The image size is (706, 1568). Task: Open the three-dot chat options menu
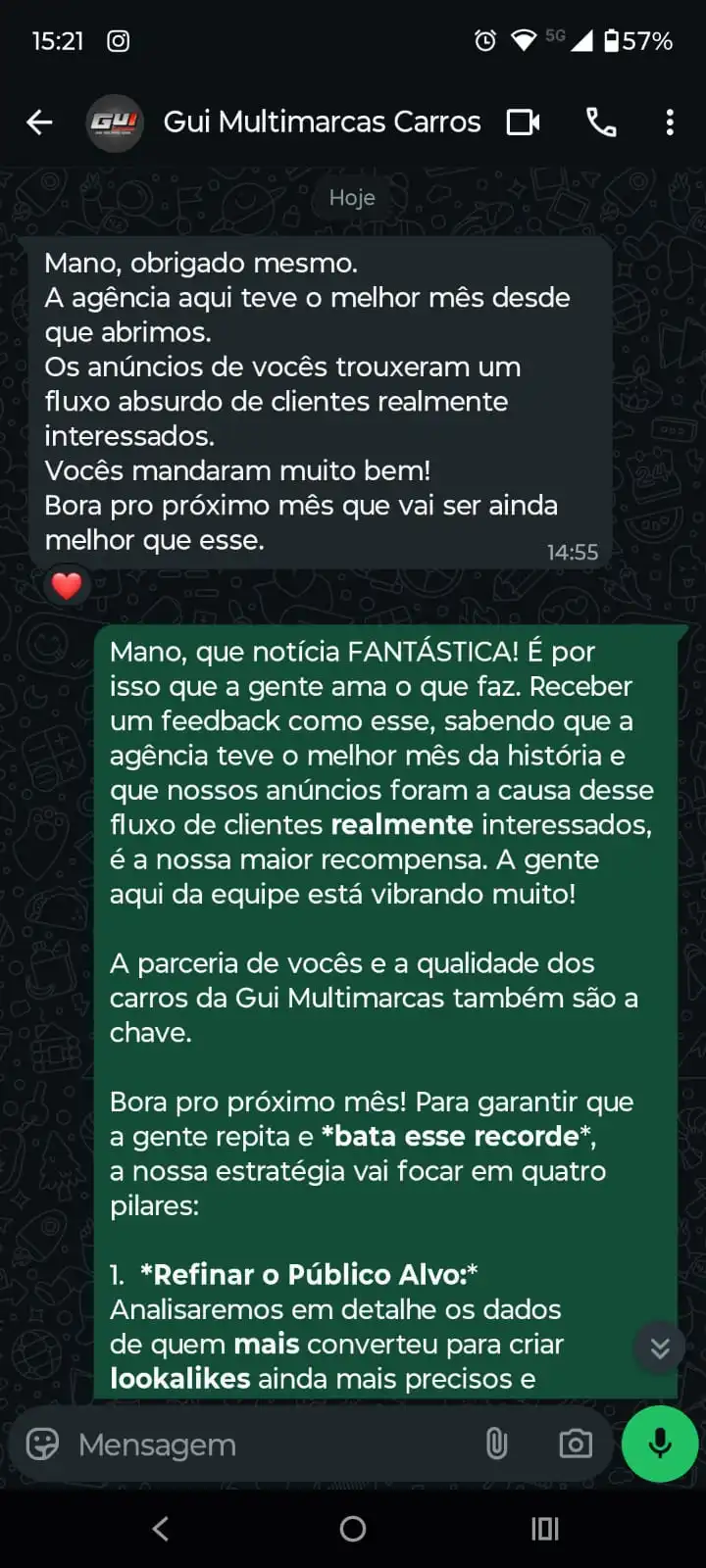click(x=670, y=122)
